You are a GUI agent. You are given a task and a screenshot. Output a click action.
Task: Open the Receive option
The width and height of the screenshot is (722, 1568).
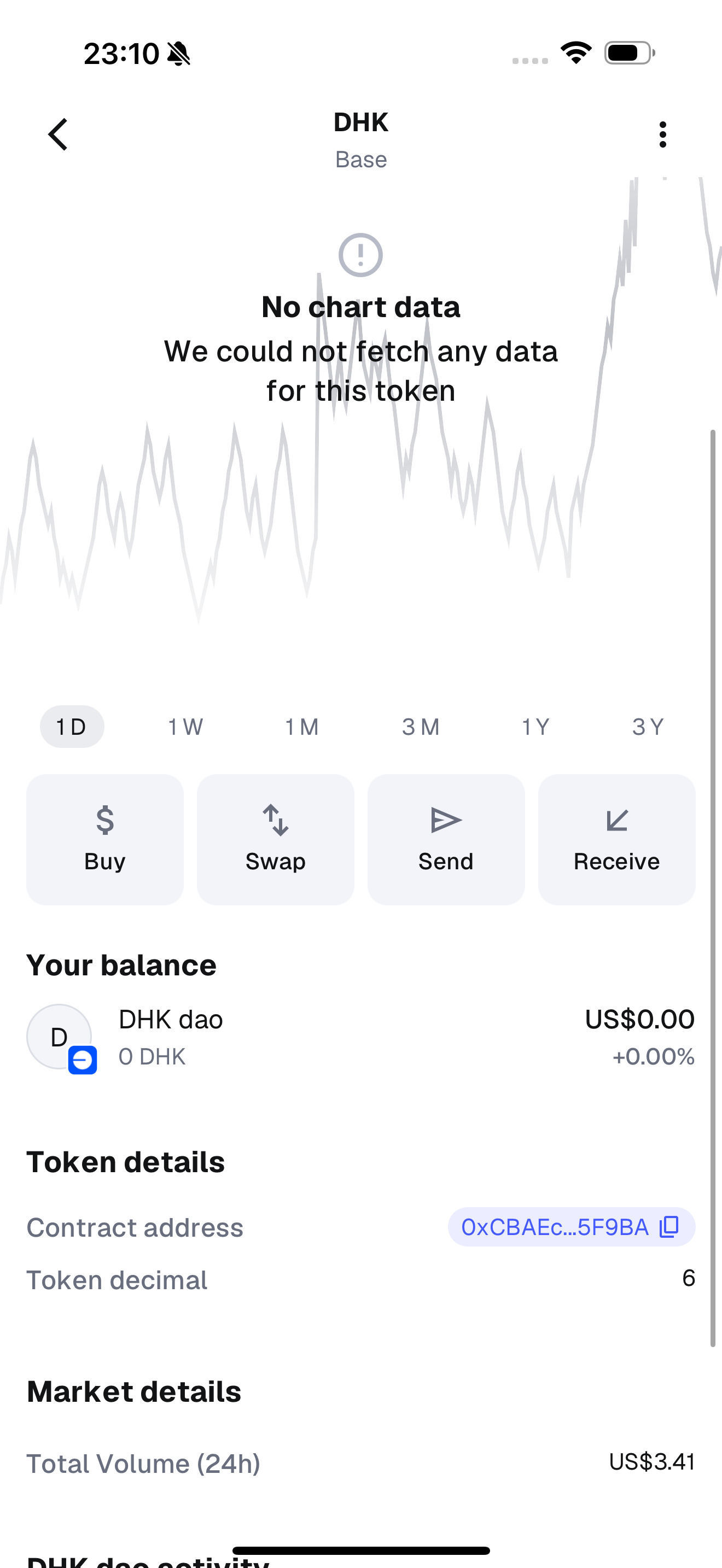click(616, 839)
